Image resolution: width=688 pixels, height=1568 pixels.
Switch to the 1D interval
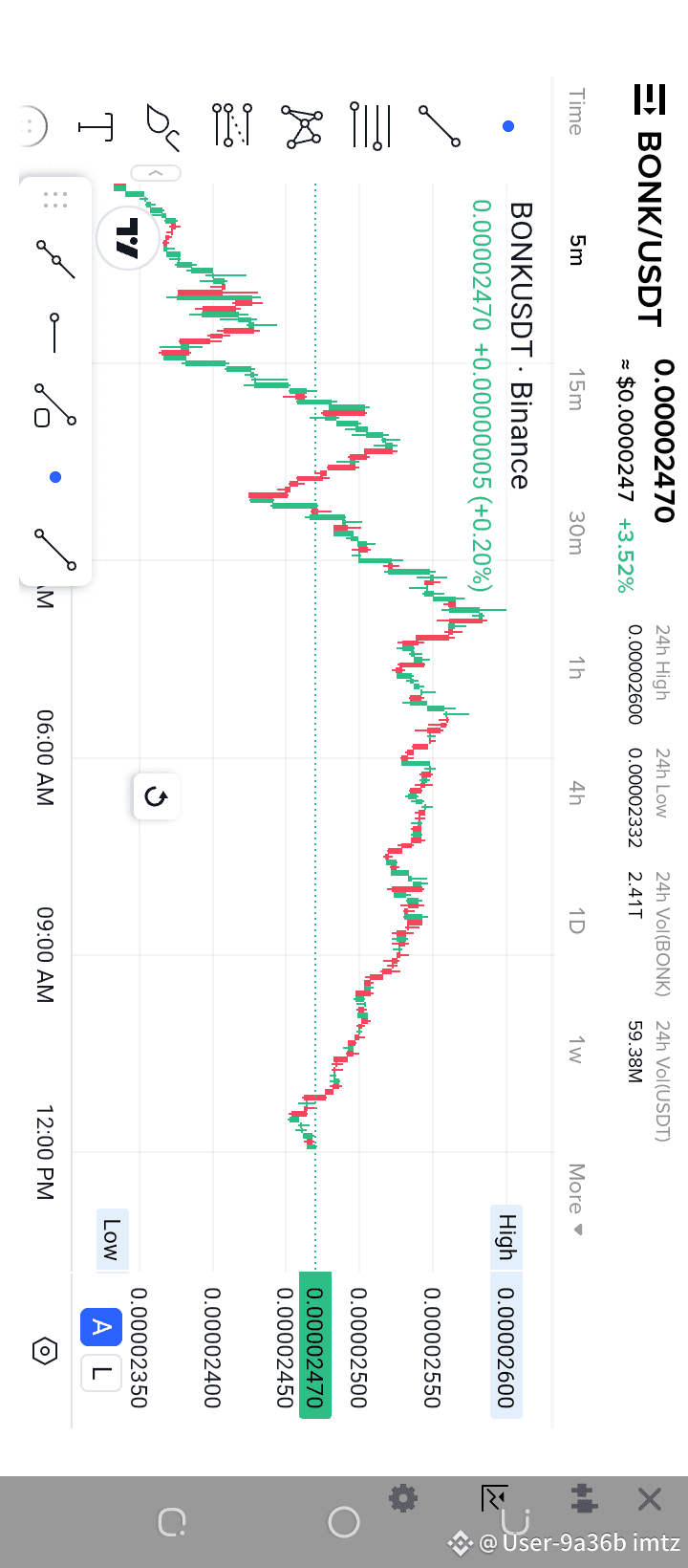pos(576,922)
